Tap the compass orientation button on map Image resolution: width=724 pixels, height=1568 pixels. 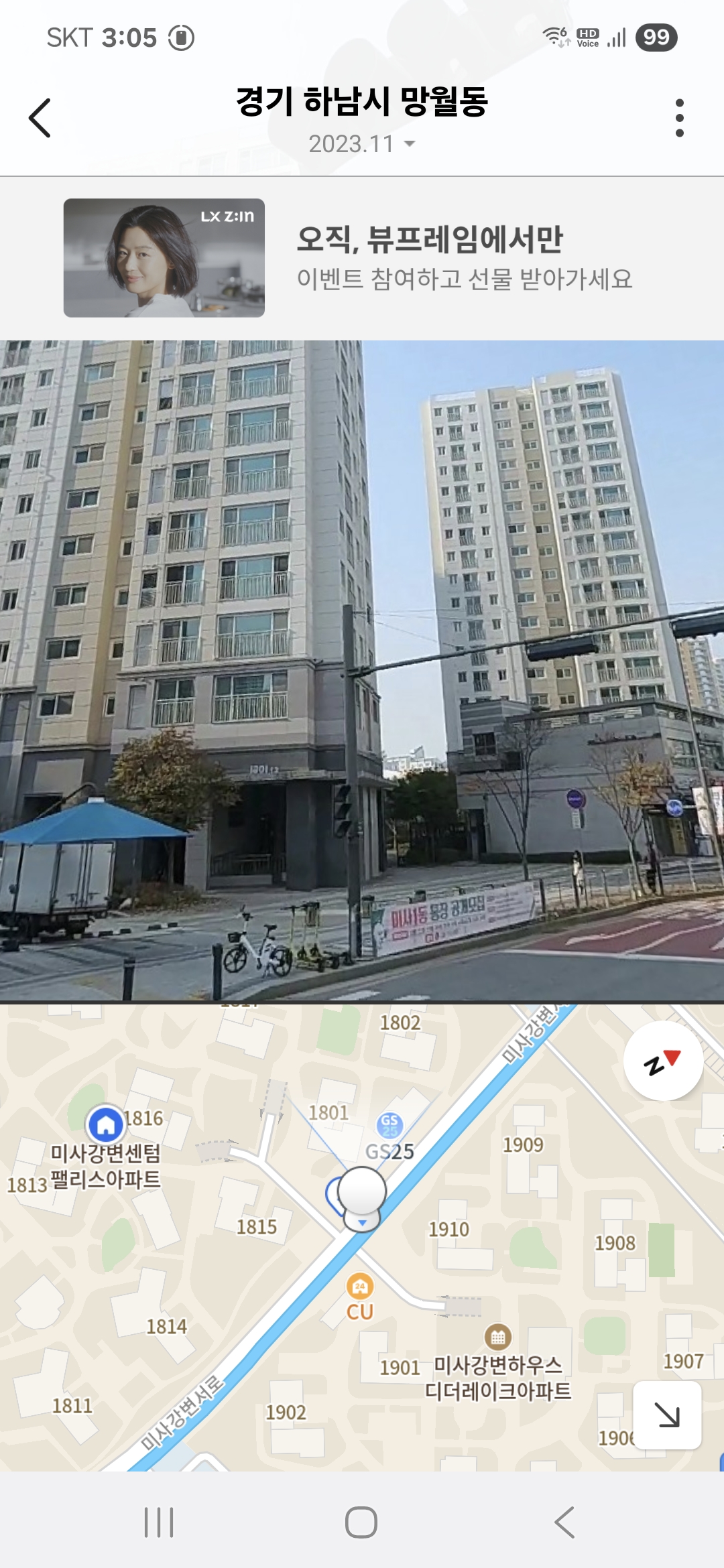663,1061
